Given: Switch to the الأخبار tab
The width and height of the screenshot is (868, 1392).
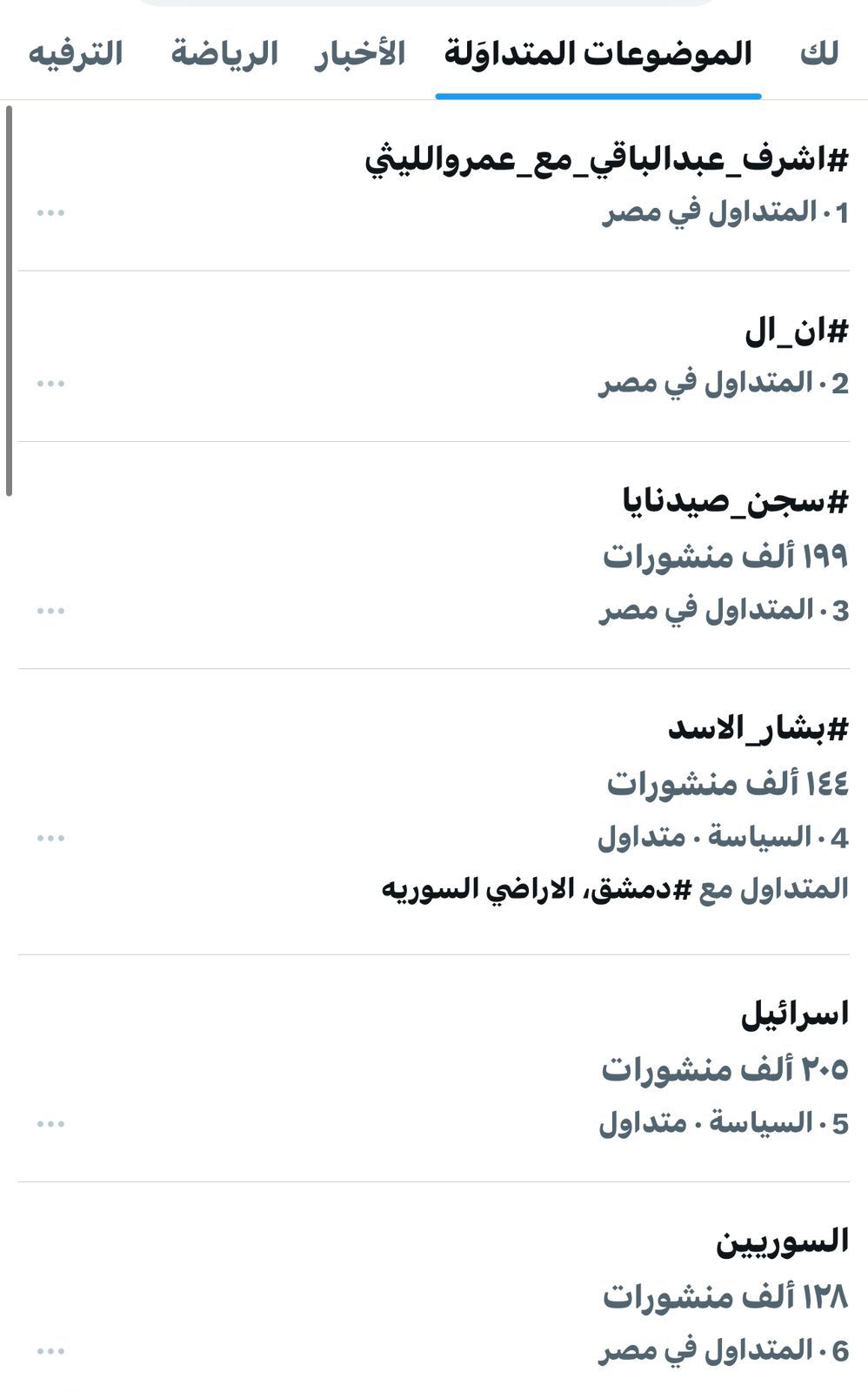Looking at the screenshot, I should tap(360, 54).
